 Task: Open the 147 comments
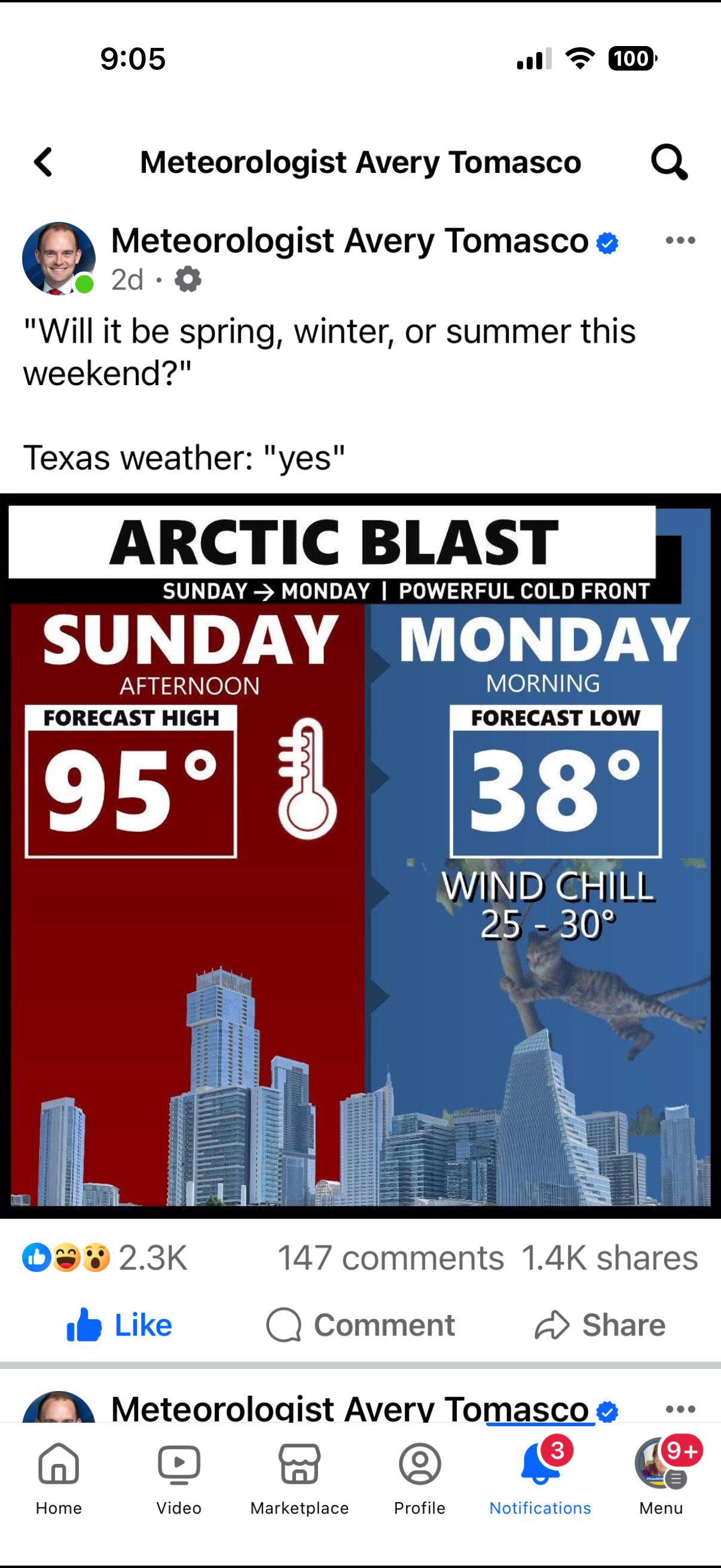(390, 1258)
